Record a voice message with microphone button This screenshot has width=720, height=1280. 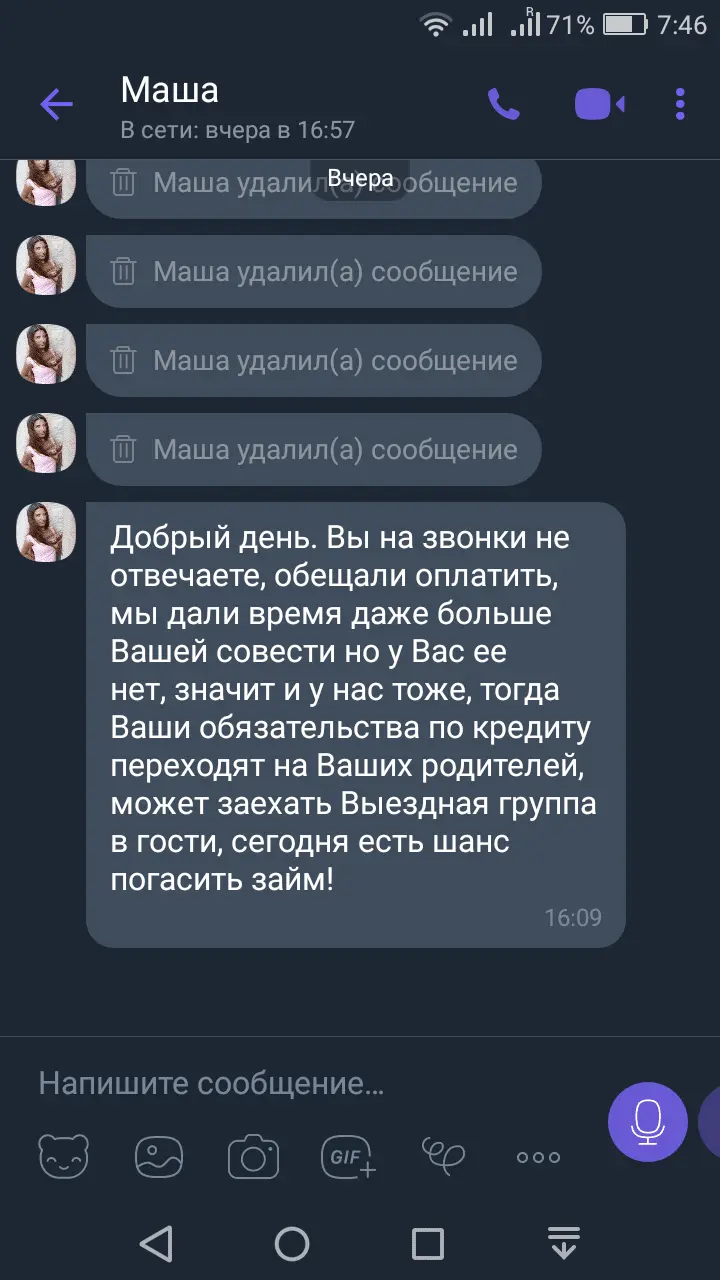click(x=647, y=1121)
